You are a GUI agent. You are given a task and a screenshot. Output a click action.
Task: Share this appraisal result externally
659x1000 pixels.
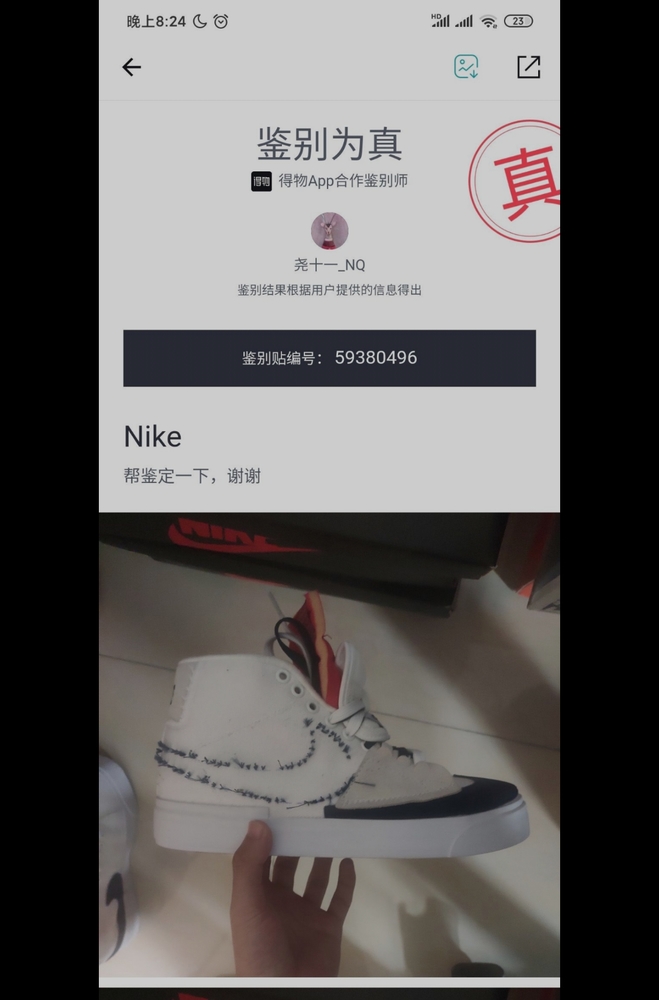[528, 67]
